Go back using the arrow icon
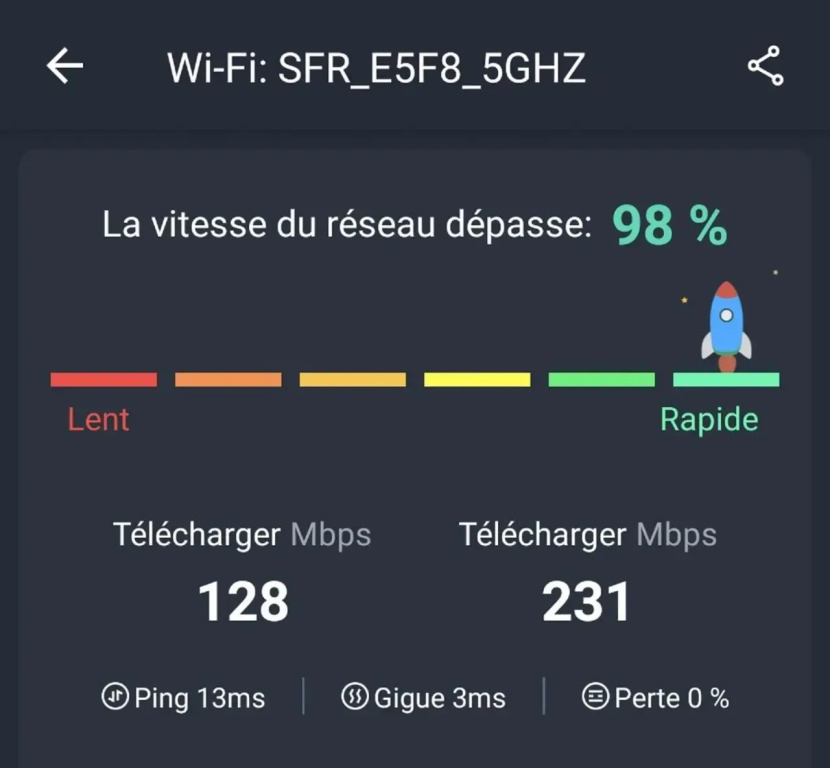Viewport: 830px width, 768px height. (x=65, y=67)
